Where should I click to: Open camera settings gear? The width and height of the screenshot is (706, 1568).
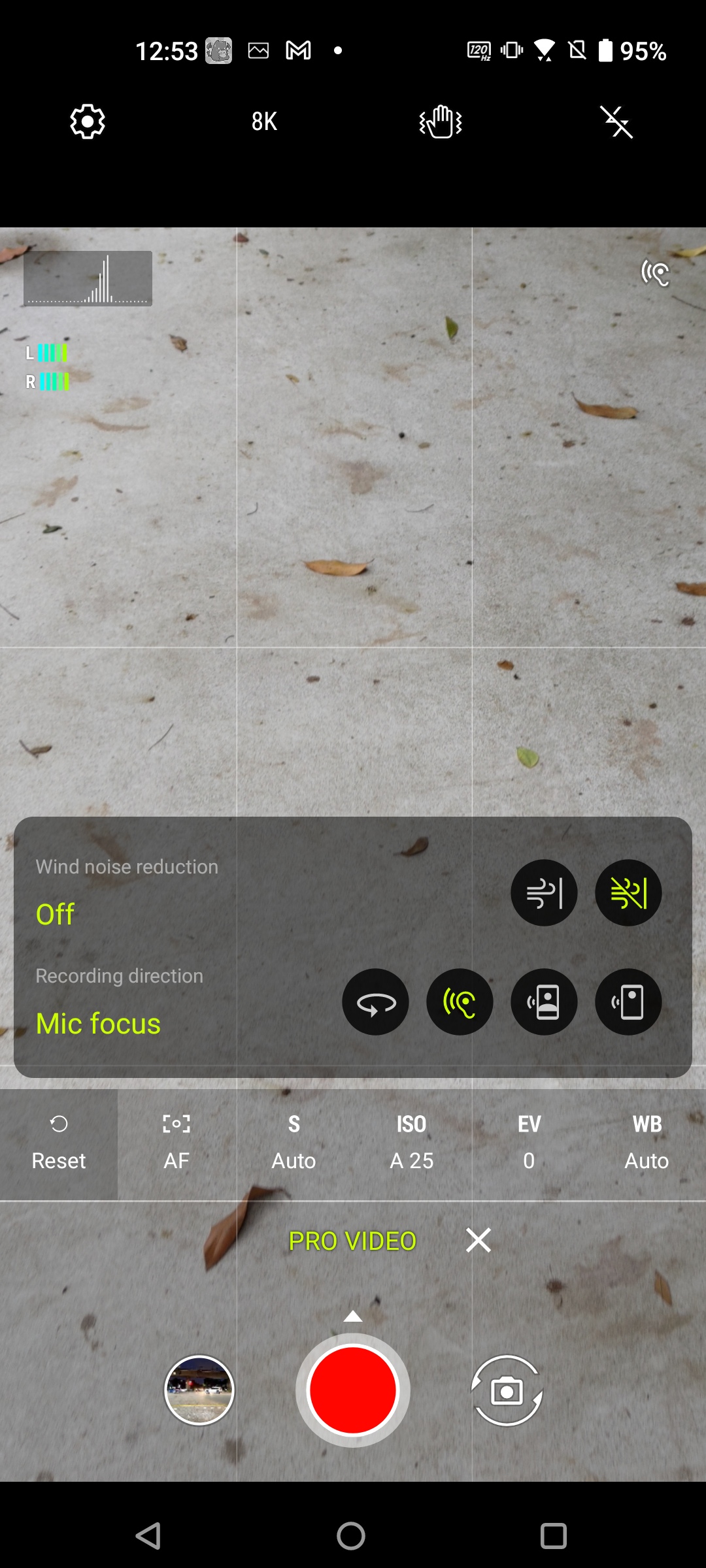[x=88, y=122]
